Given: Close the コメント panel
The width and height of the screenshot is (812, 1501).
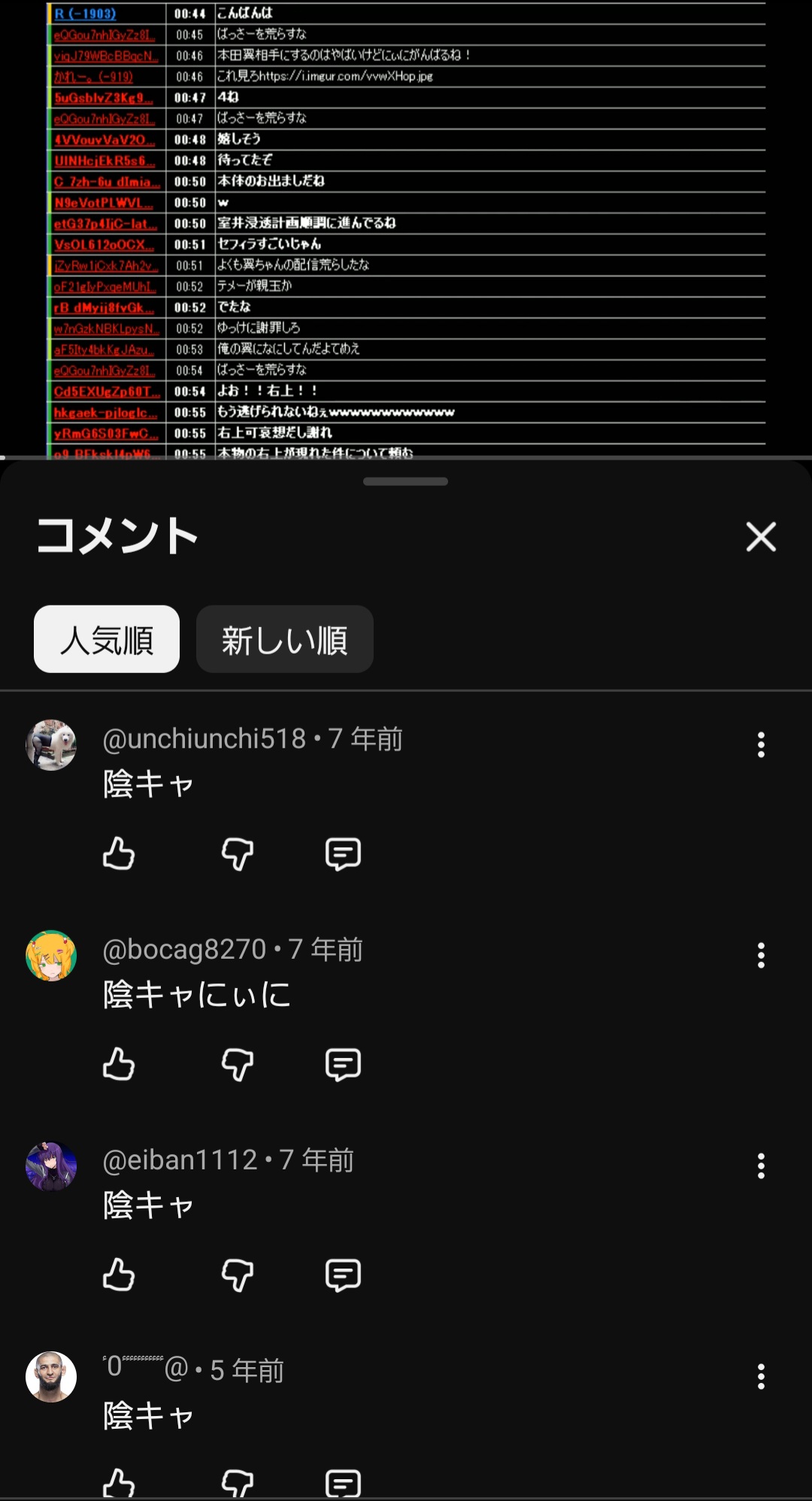Looking at the screenshot, I should [761, 537].
